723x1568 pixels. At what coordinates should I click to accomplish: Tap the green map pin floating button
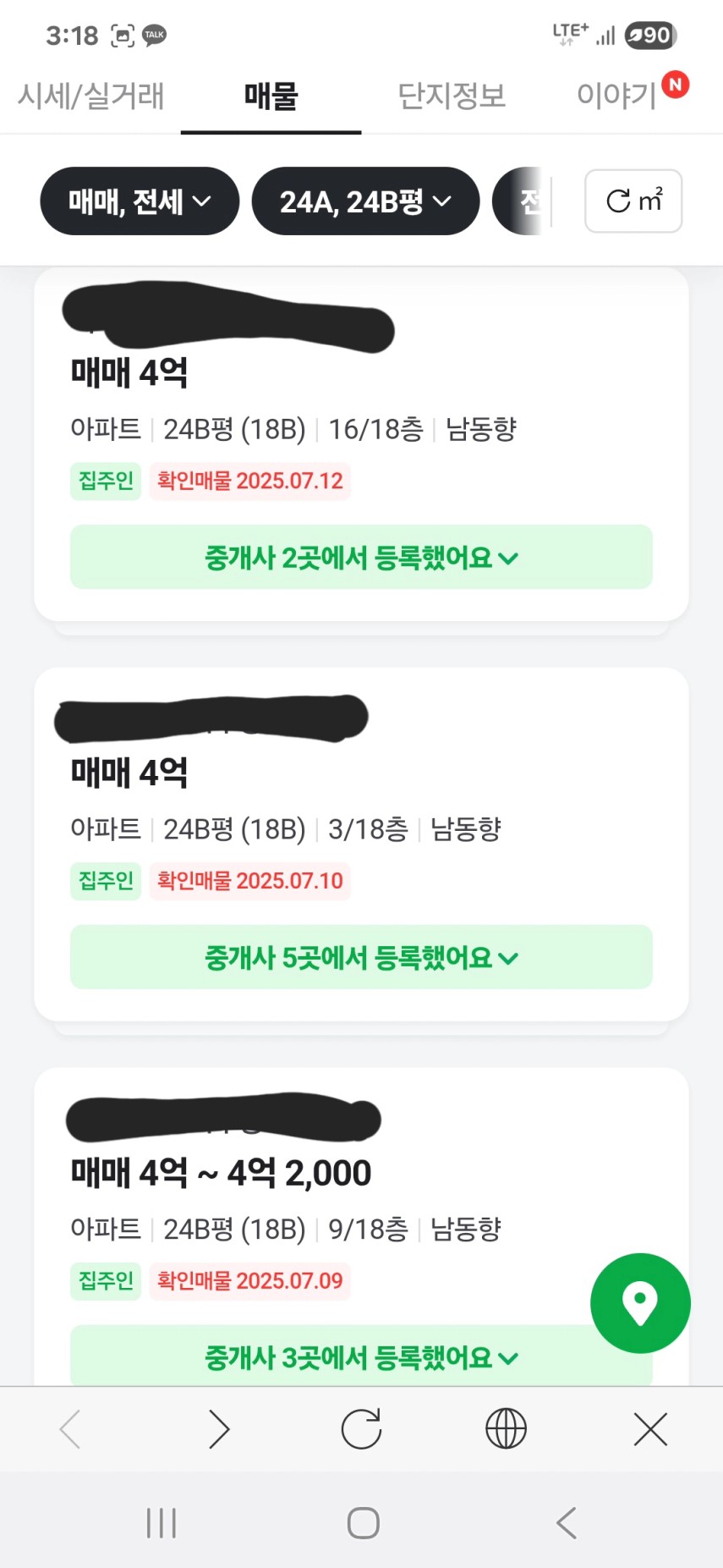640,1303
